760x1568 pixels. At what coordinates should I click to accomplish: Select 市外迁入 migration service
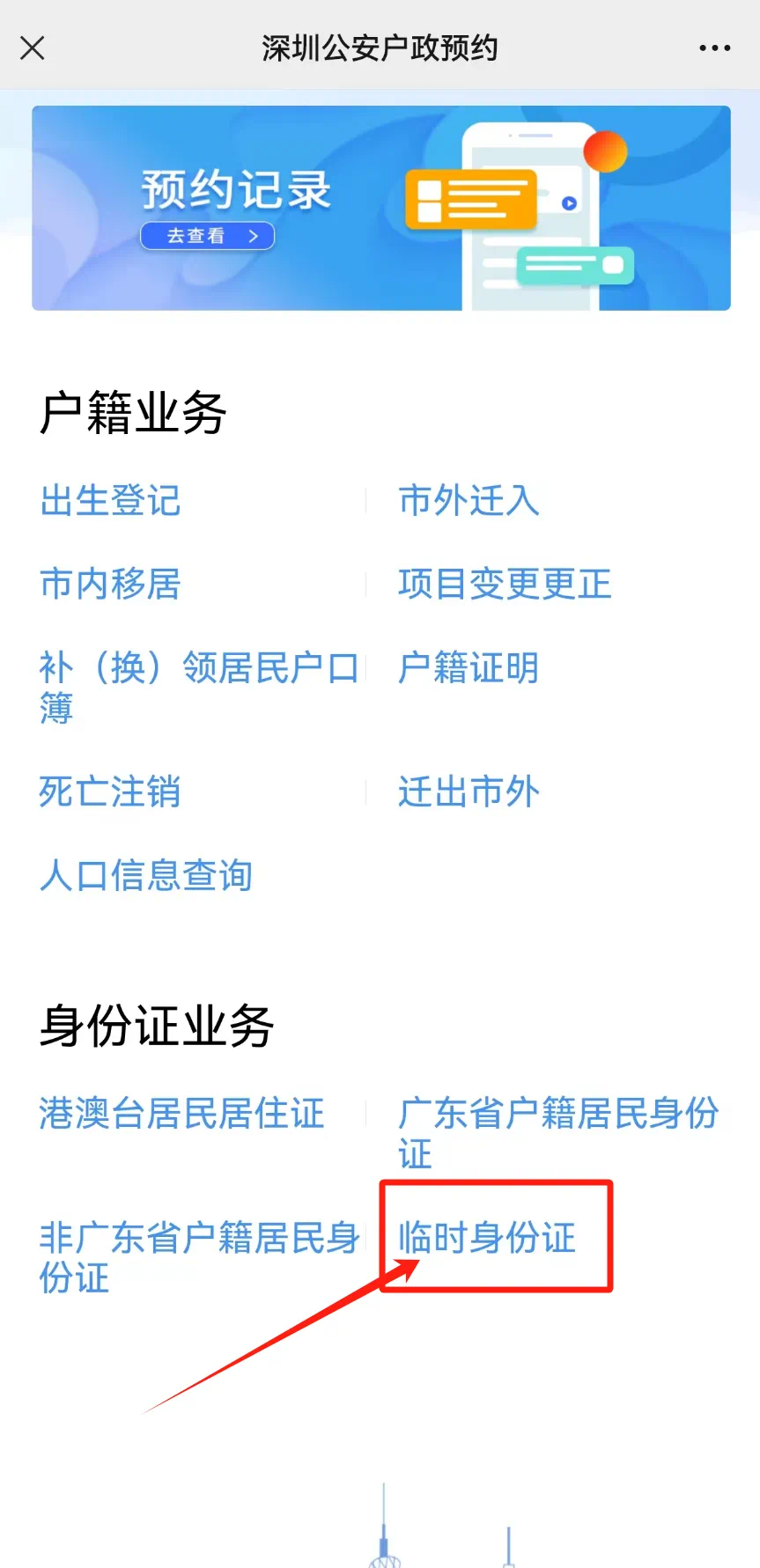[468, 502]
